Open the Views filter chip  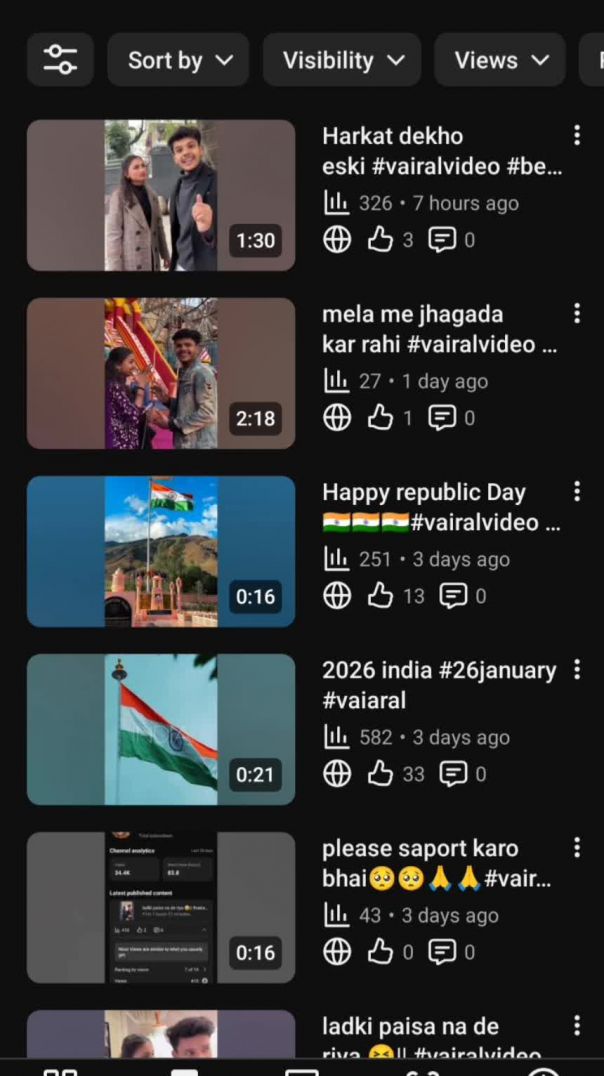pyautogui.click(x=500, y=60)
